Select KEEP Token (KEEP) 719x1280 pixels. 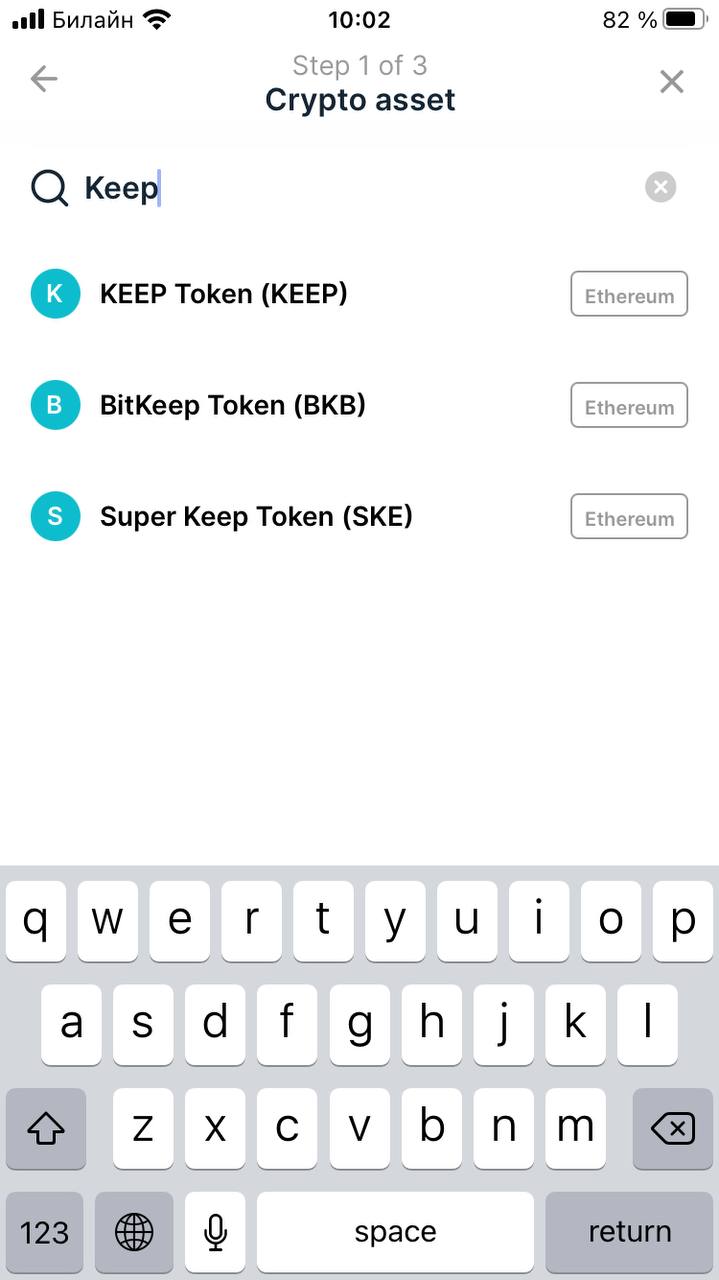point(359,294)
